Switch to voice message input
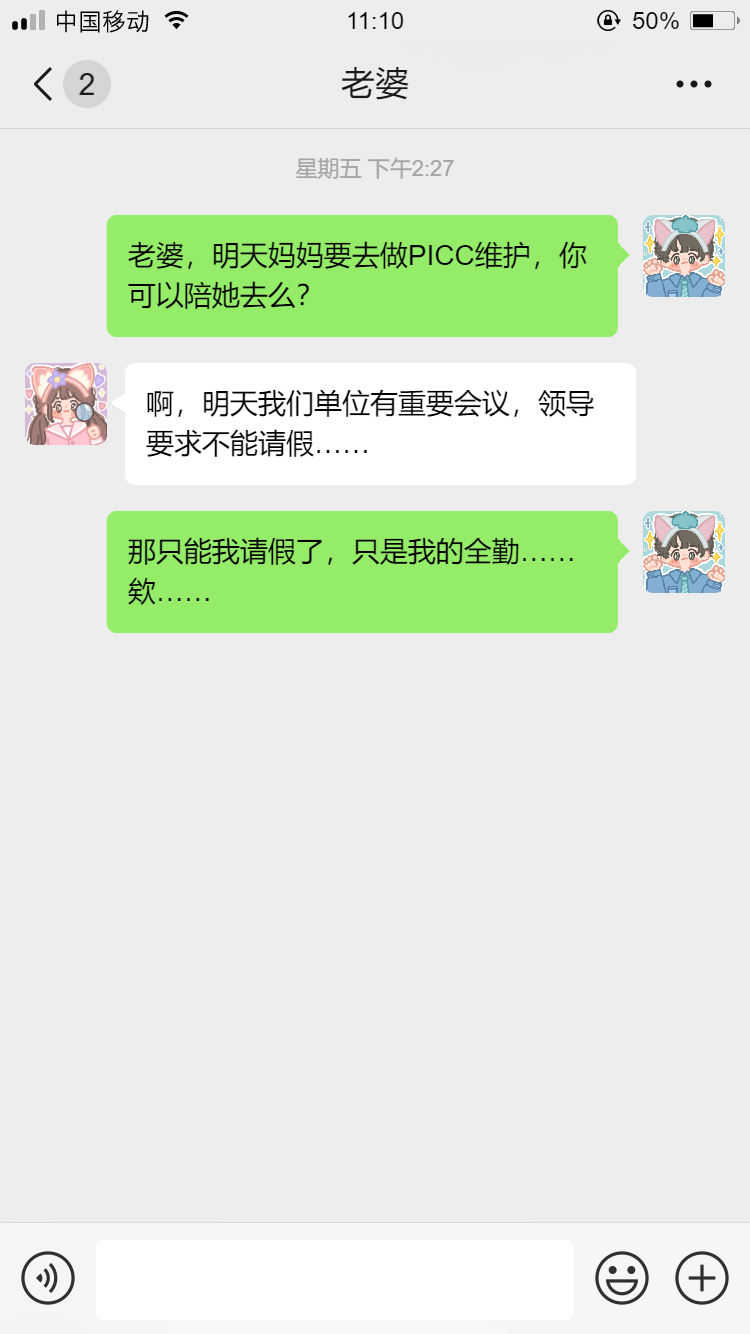This screenshot has width=750, height=1334. 48,1278
